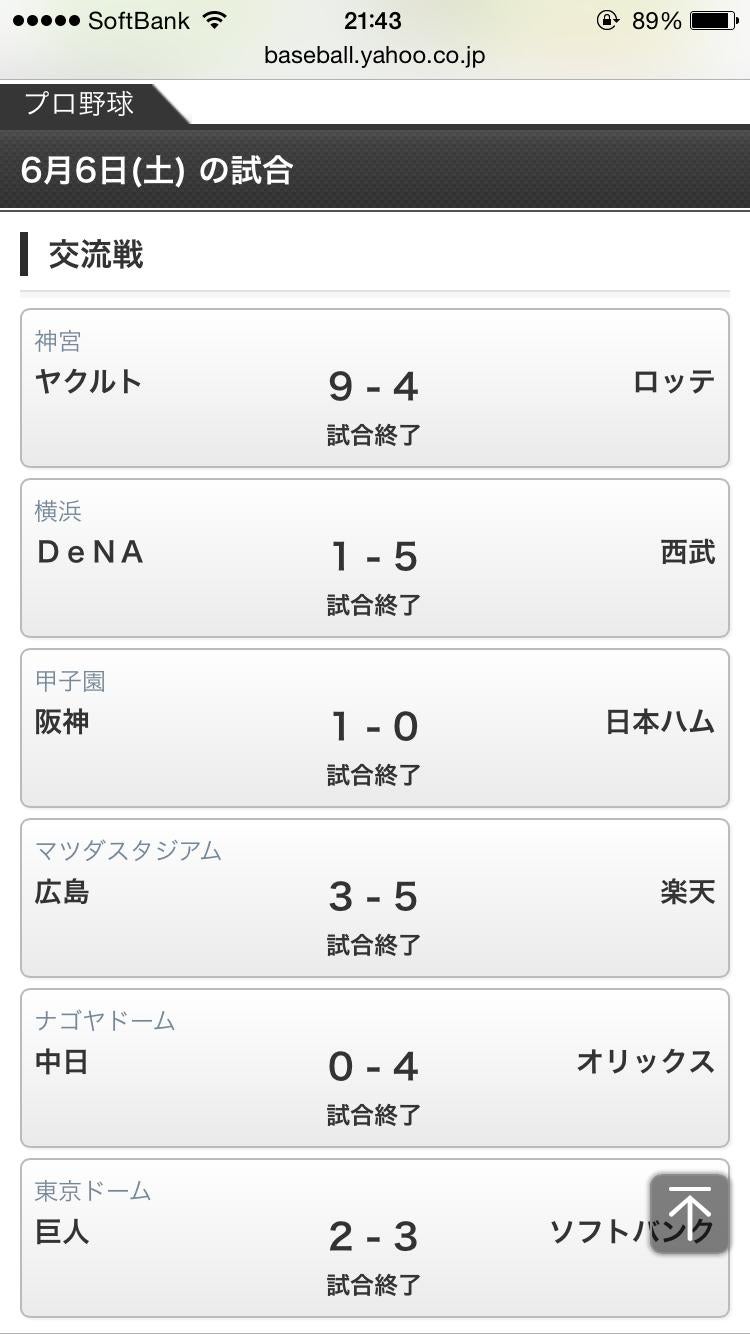Viewport: 750px width, 1334px height.
Task: Open the DeNA vs Seibu game card
Action: pos(374,558)
